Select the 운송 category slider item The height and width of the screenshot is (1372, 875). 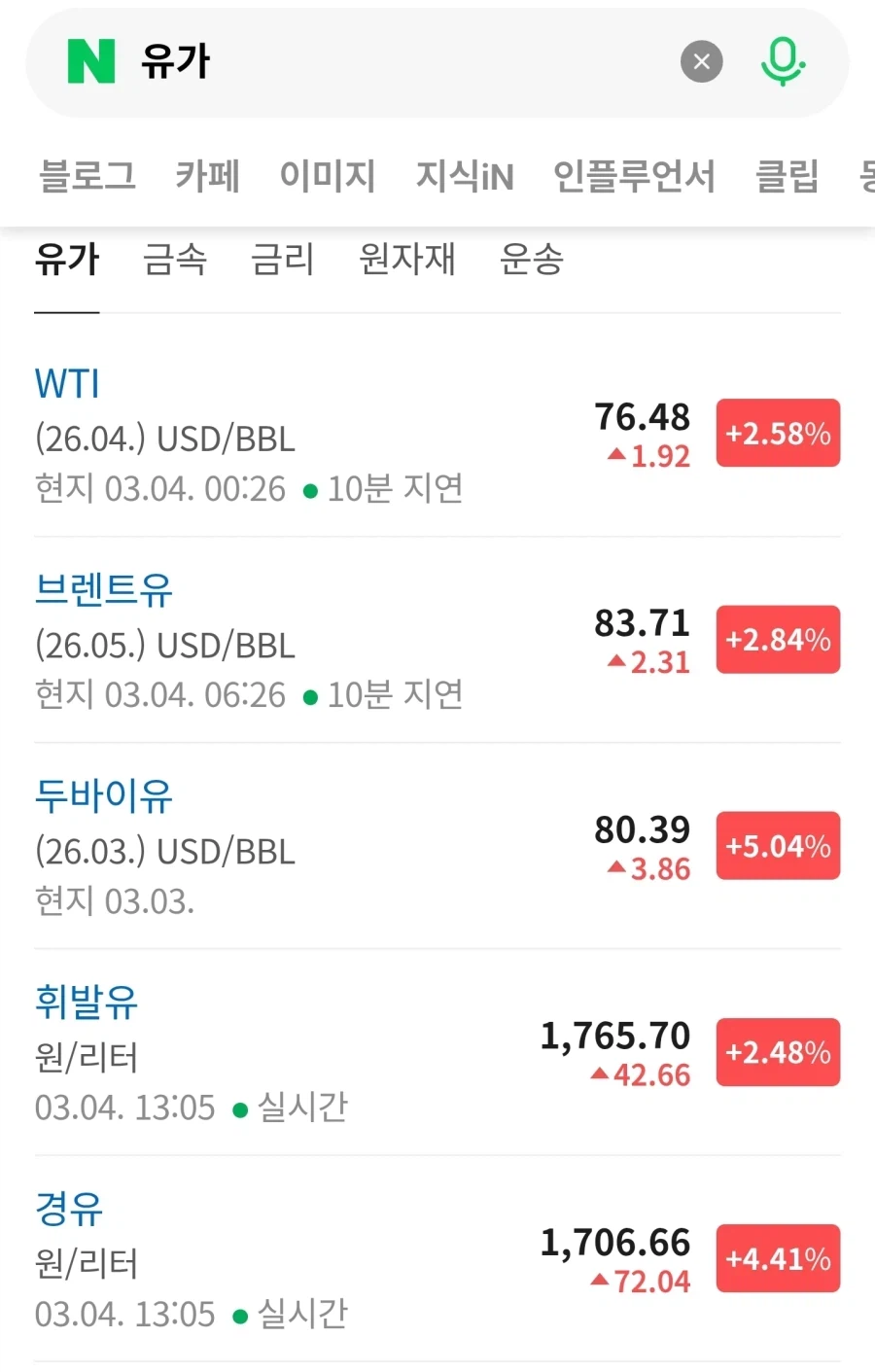click(x=530, y=260)
